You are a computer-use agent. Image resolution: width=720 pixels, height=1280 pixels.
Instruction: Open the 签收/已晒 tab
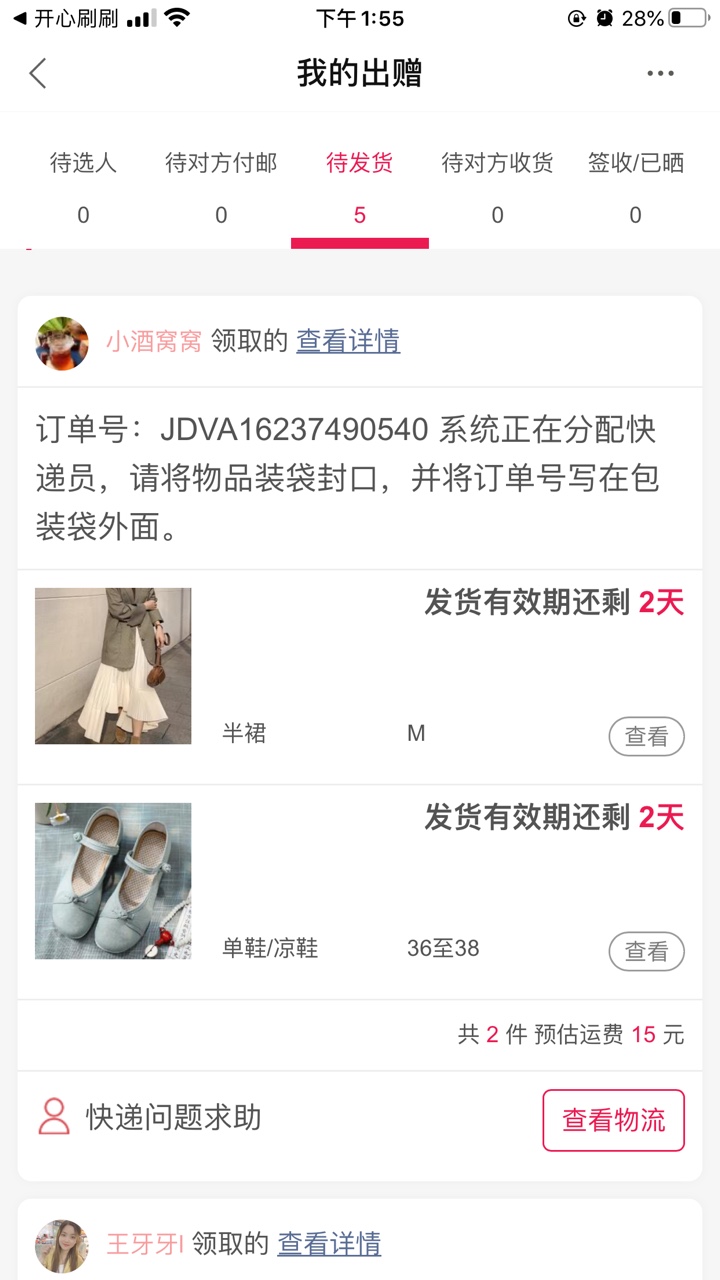(x=635, y=186)
